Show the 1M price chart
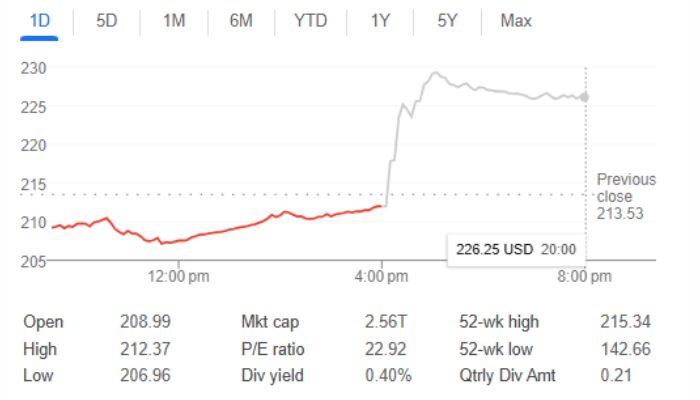 point(174,21)
